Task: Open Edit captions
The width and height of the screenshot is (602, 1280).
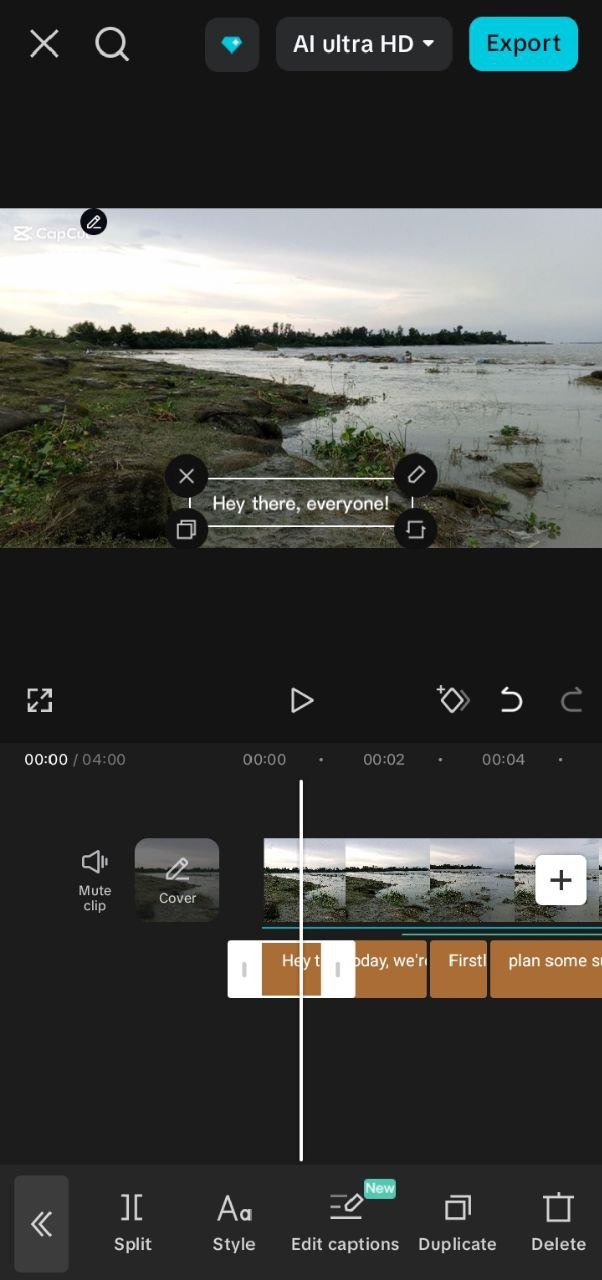Action: pos(345,1224)
